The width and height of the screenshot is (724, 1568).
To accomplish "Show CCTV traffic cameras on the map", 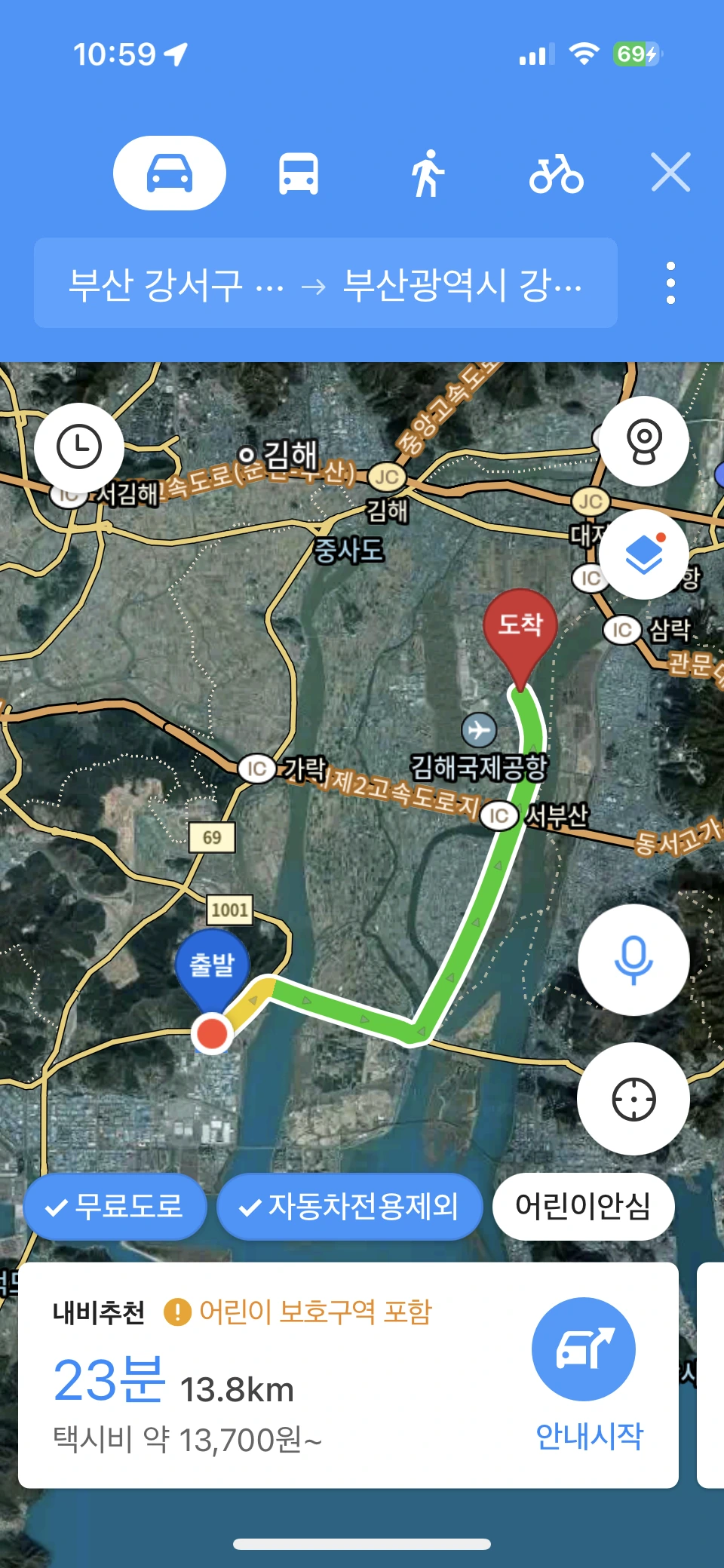I will pos(644,441).
